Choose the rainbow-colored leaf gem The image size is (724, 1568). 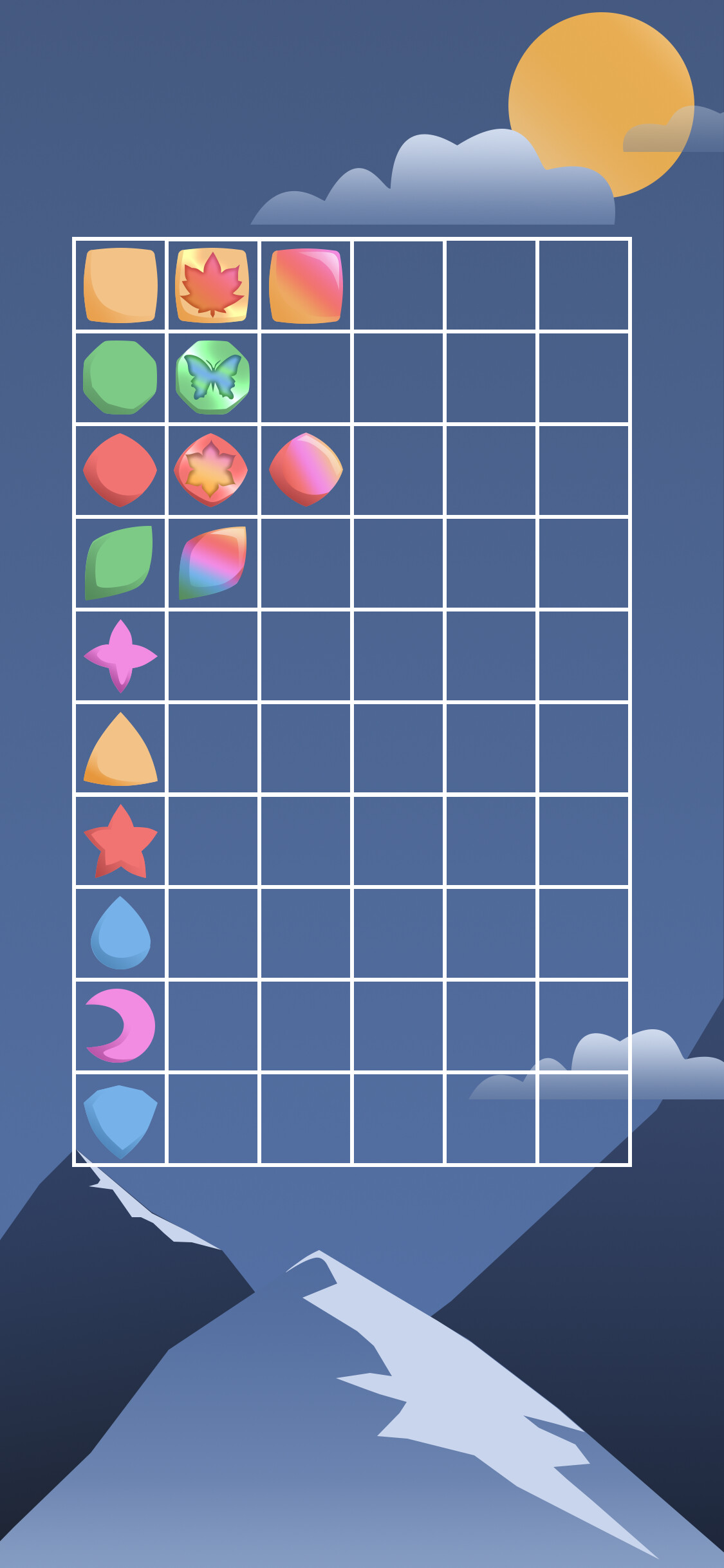click(x=212, y=563)
